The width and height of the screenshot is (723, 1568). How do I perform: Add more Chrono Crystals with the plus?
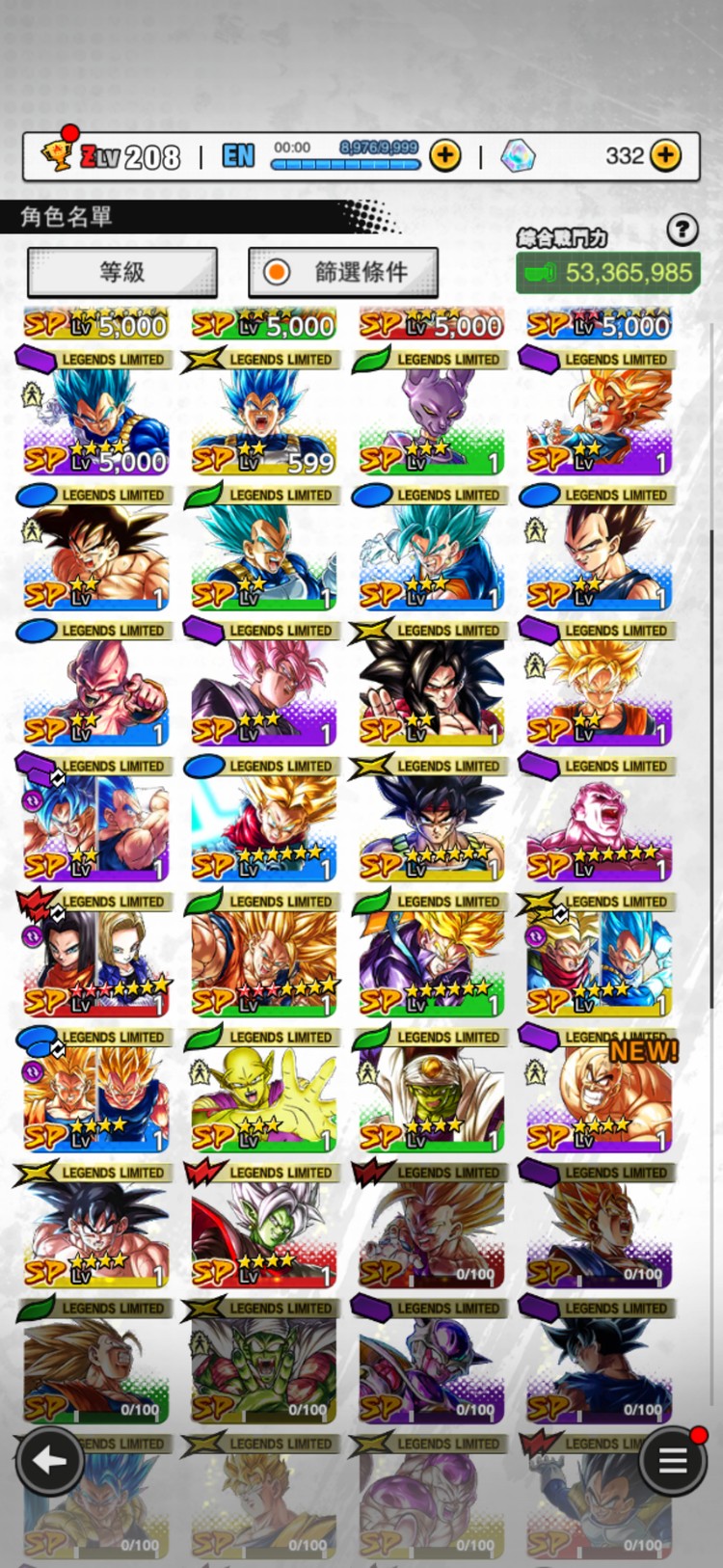666,155
